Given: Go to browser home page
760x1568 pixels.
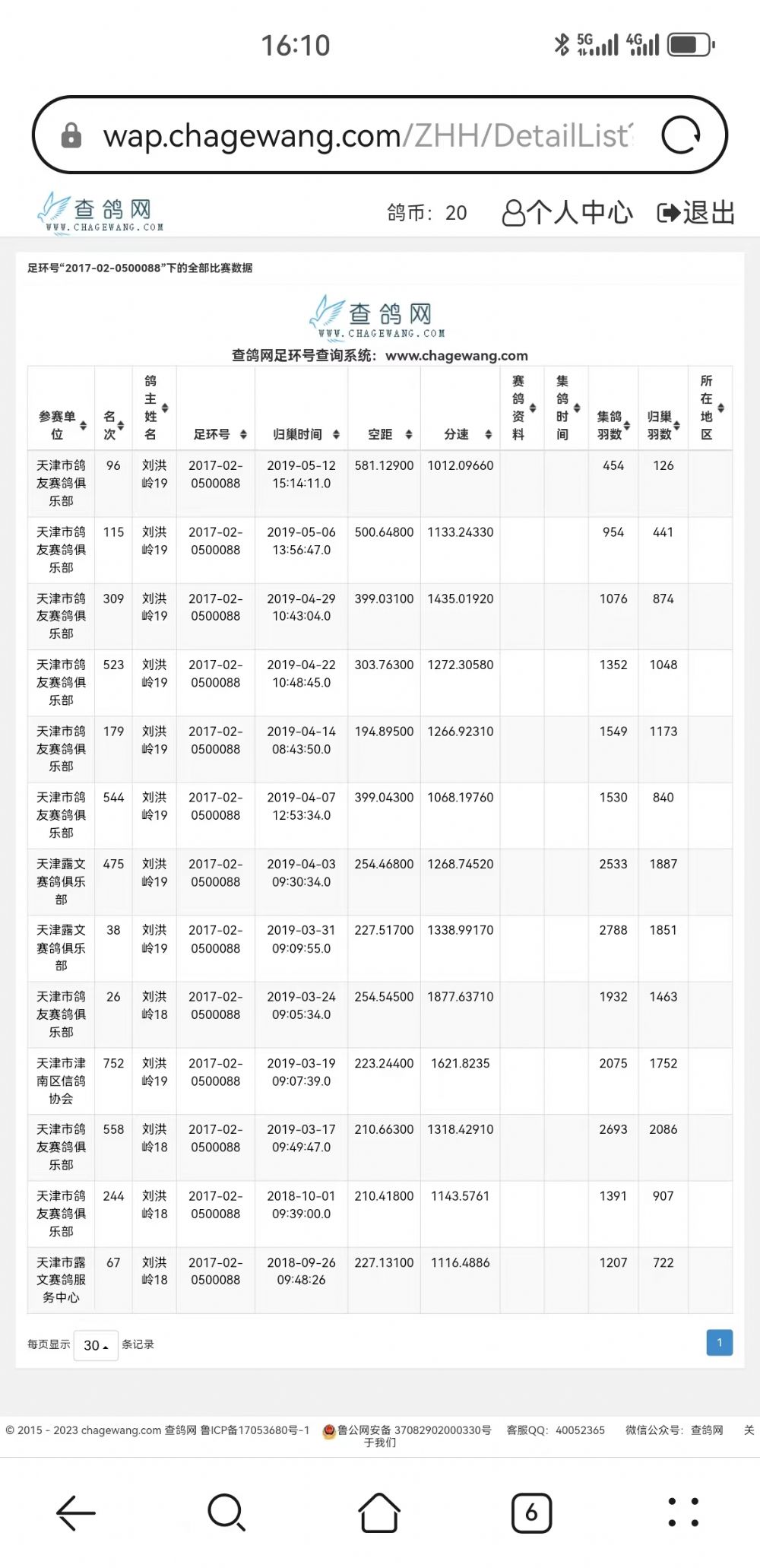Looking at the screenshot, I should click(379, 1512).
